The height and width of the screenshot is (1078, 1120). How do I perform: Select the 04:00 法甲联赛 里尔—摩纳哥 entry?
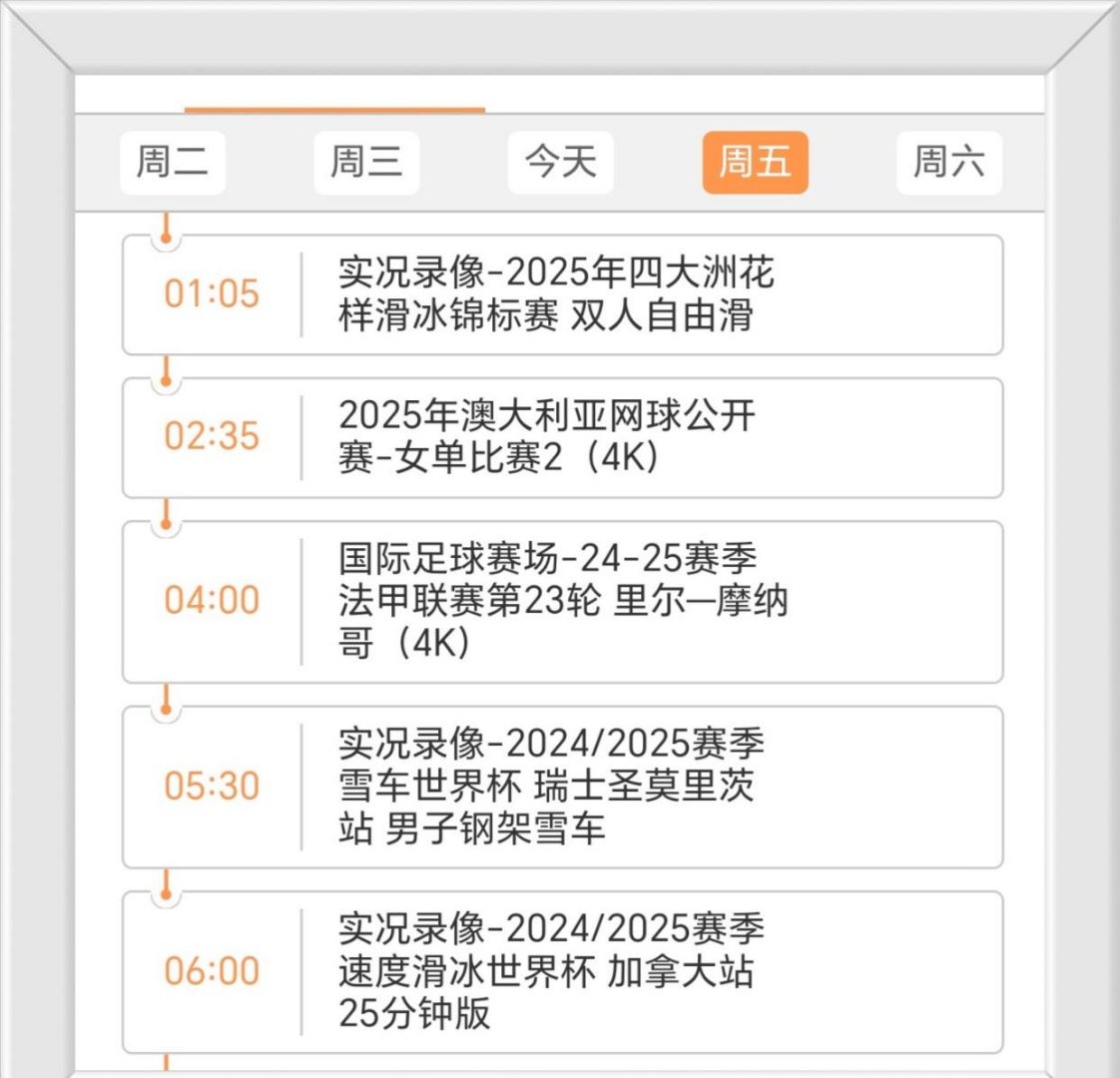(562, 601)
